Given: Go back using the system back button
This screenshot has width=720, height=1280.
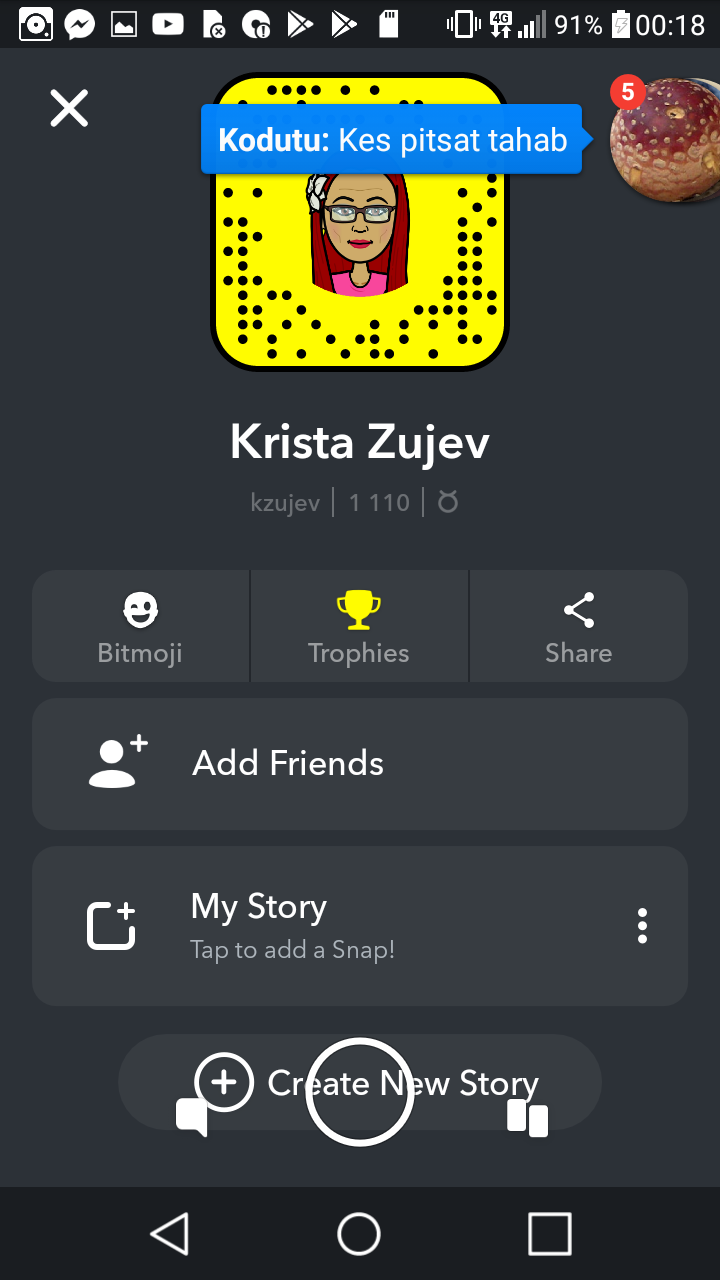Looking at the screenshot, I should [169, 1234].
